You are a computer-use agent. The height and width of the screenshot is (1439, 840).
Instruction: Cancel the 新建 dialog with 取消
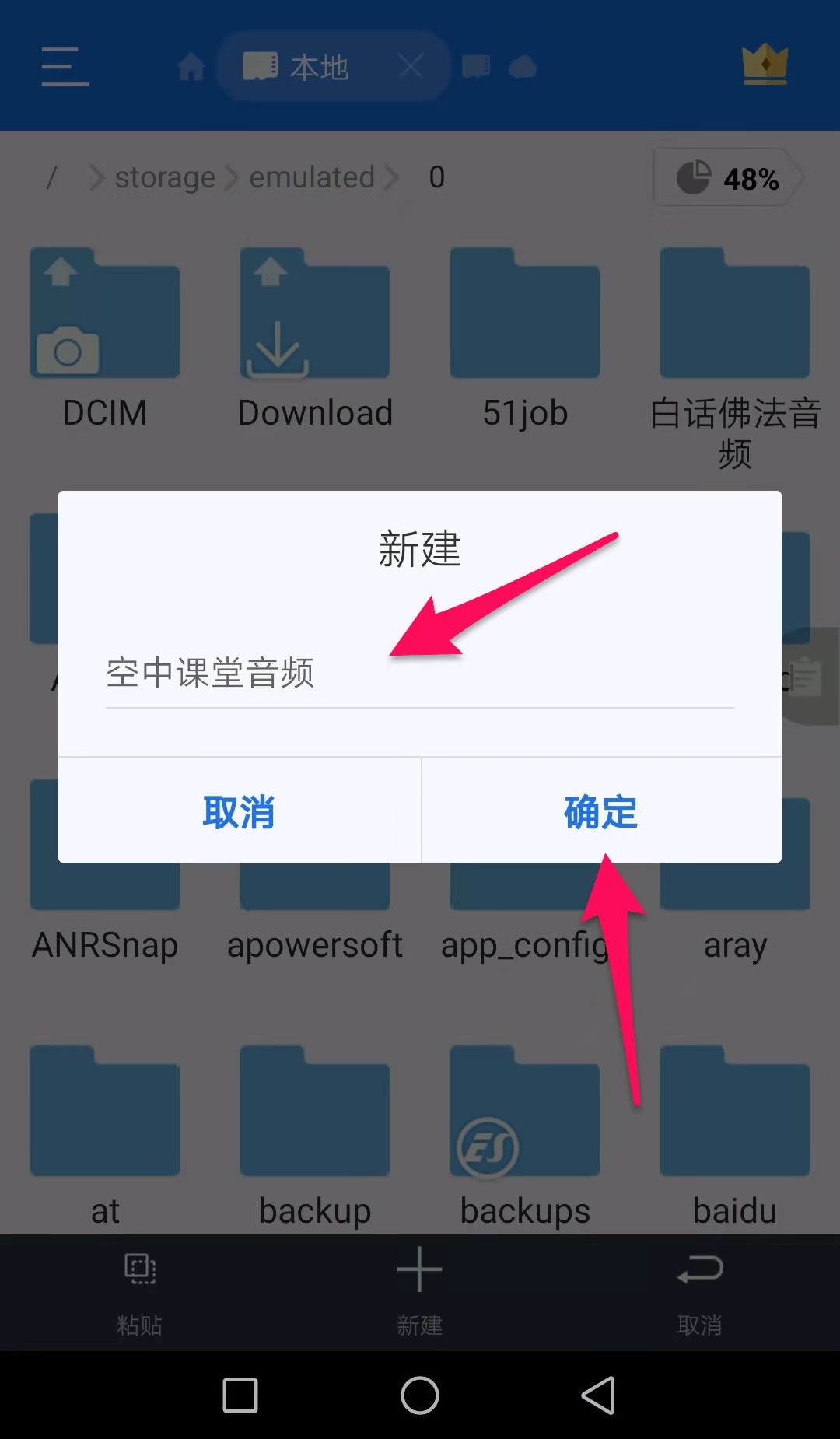tap(240, 811)
